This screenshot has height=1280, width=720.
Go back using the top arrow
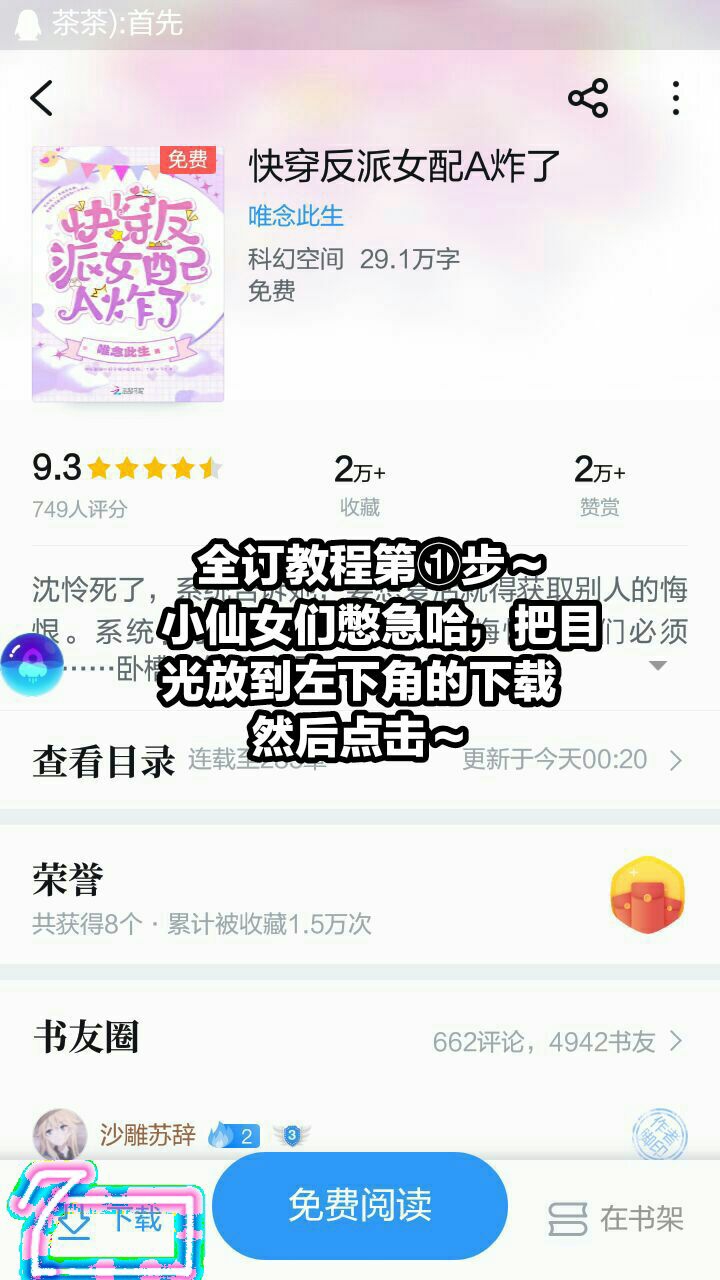coord(42,98)
